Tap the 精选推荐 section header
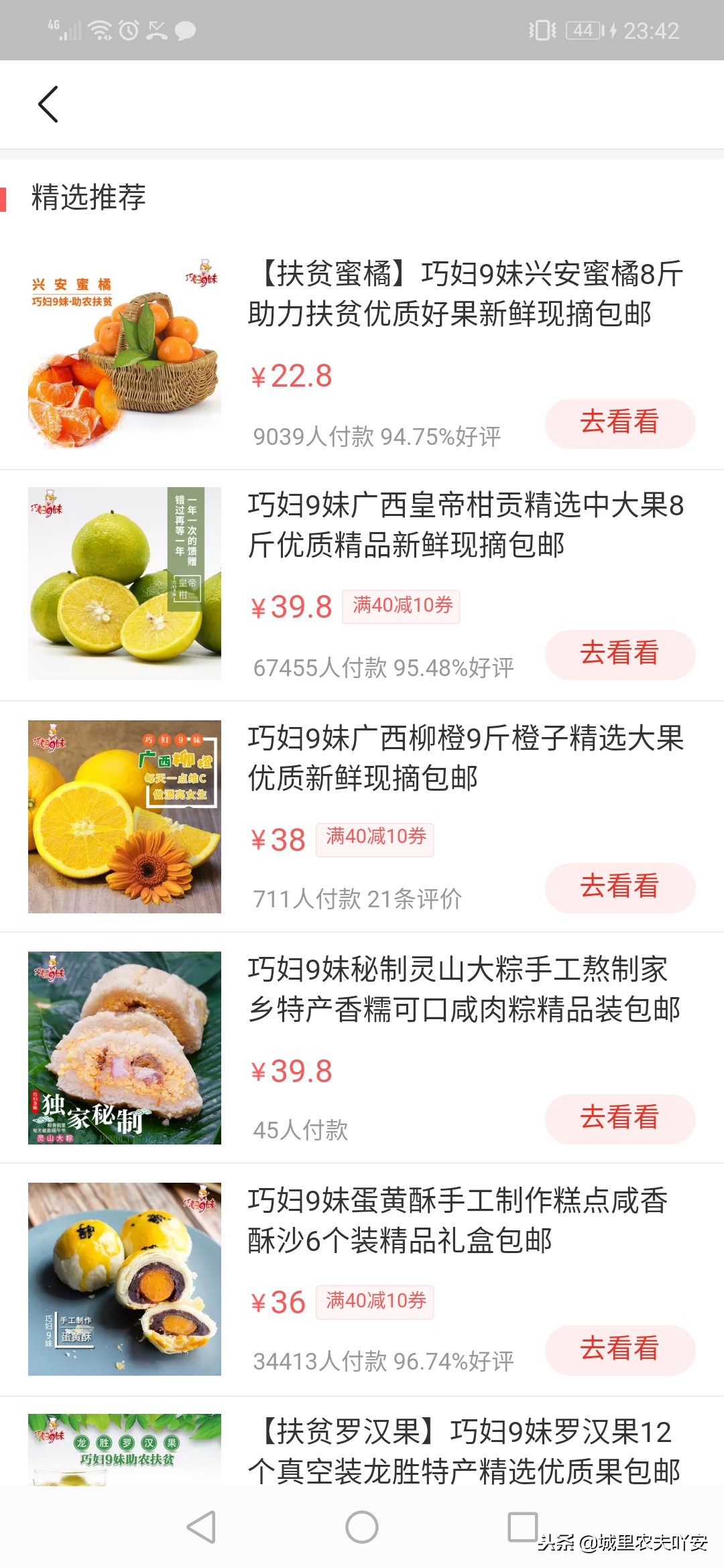The image size is (724, 1568). [x=89, y=198]
